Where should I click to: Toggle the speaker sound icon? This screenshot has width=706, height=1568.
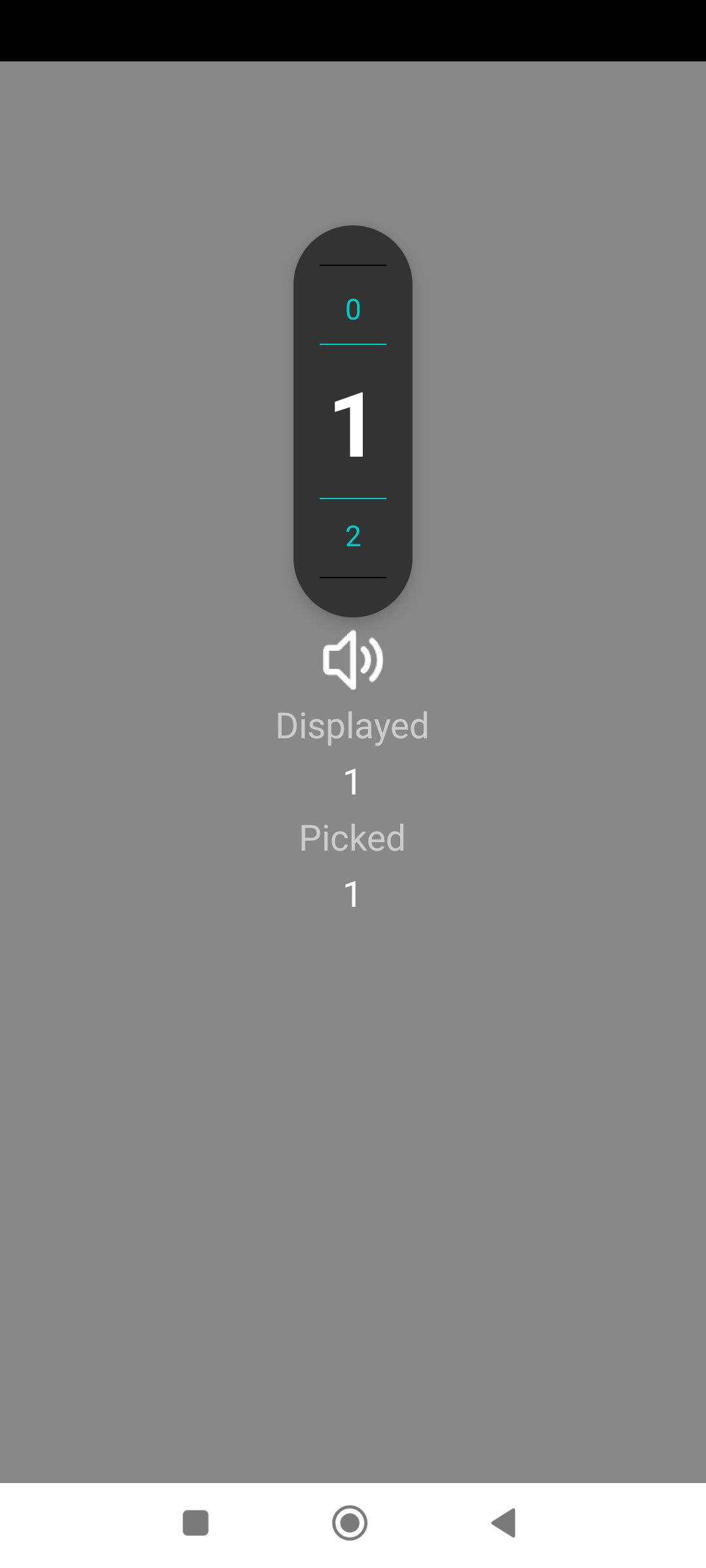pyautogui.click(x=352, y=660)
